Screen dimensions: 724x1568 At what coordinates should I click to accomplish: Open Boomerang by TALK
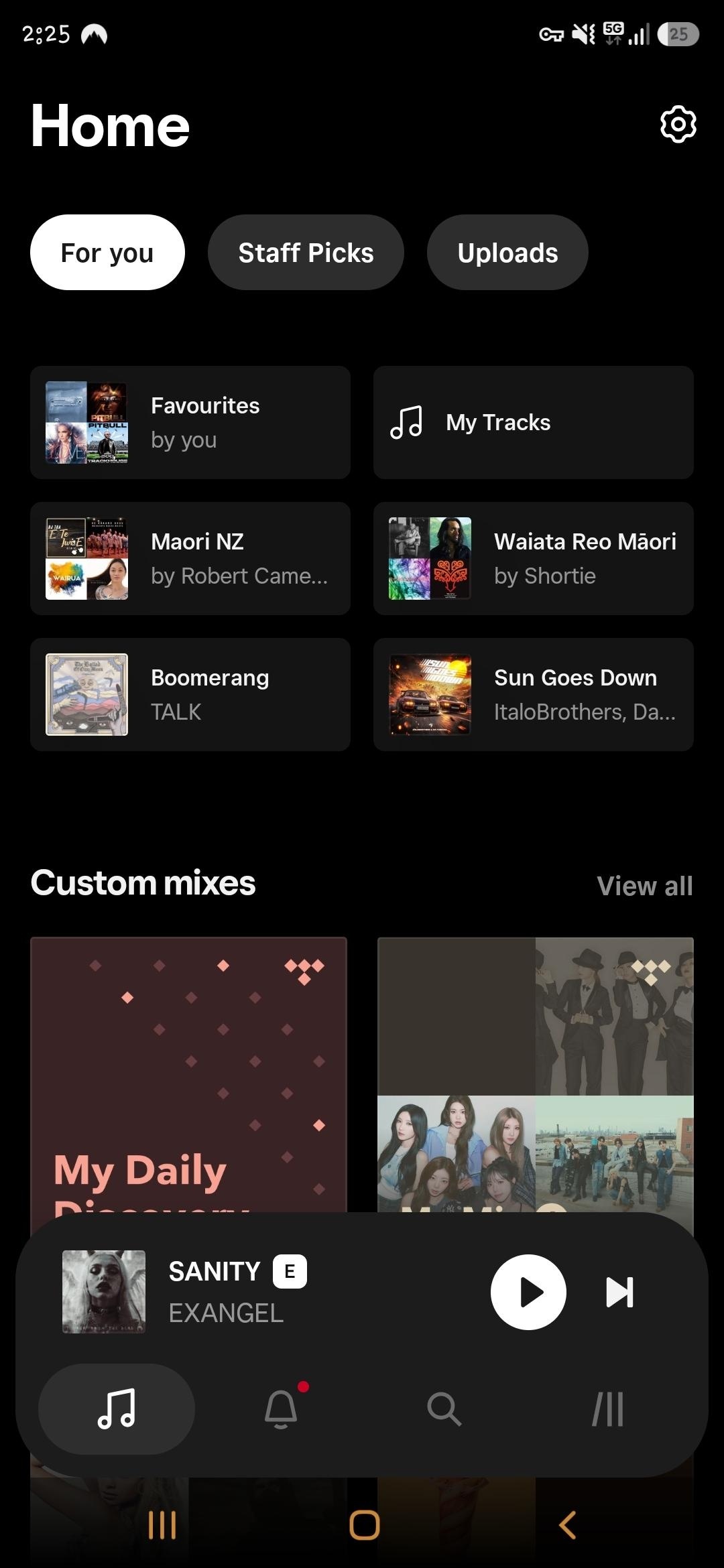click(190, 694)
